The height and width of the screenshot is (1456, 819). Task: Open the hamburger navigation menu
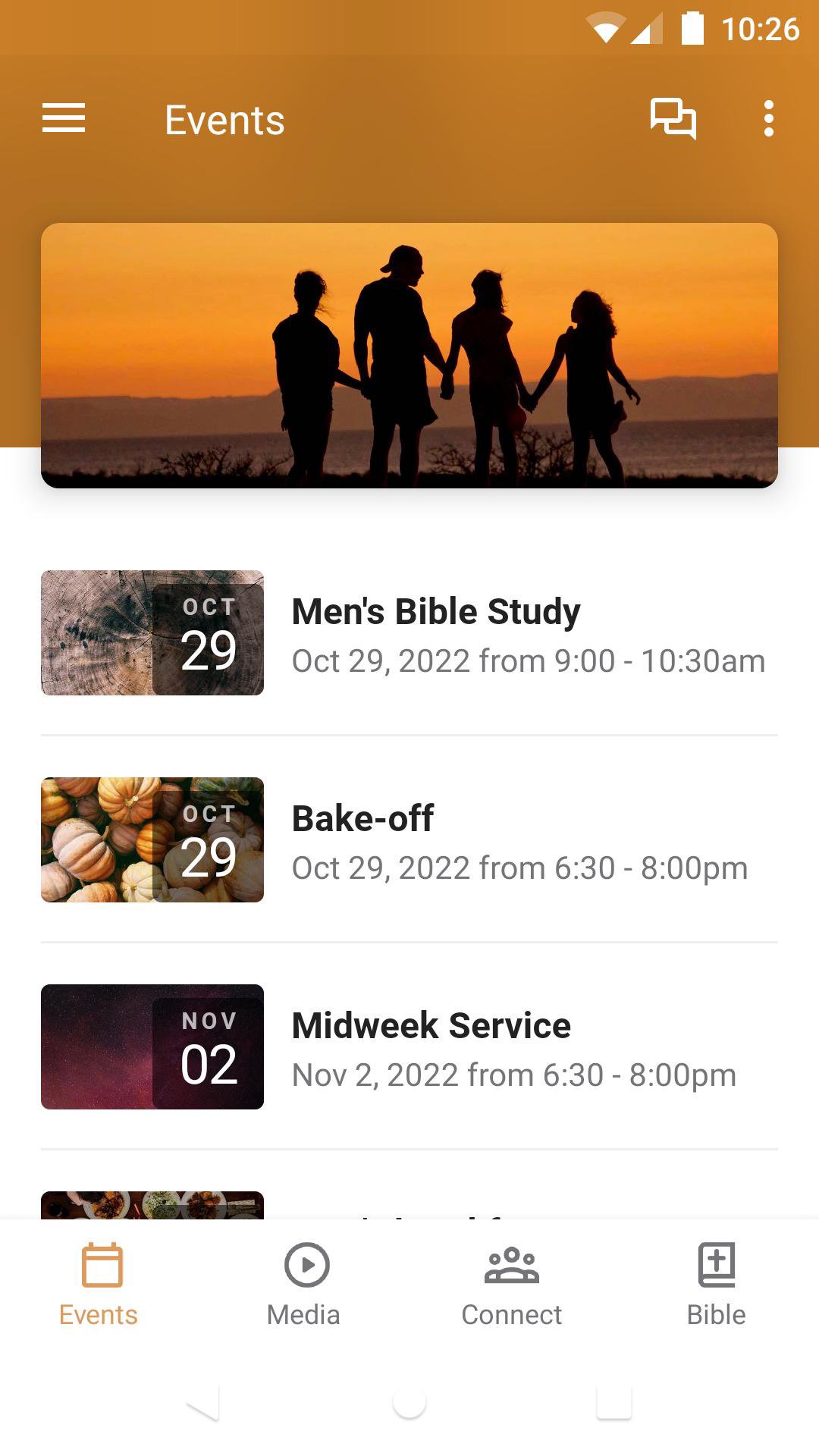point(64,119)
